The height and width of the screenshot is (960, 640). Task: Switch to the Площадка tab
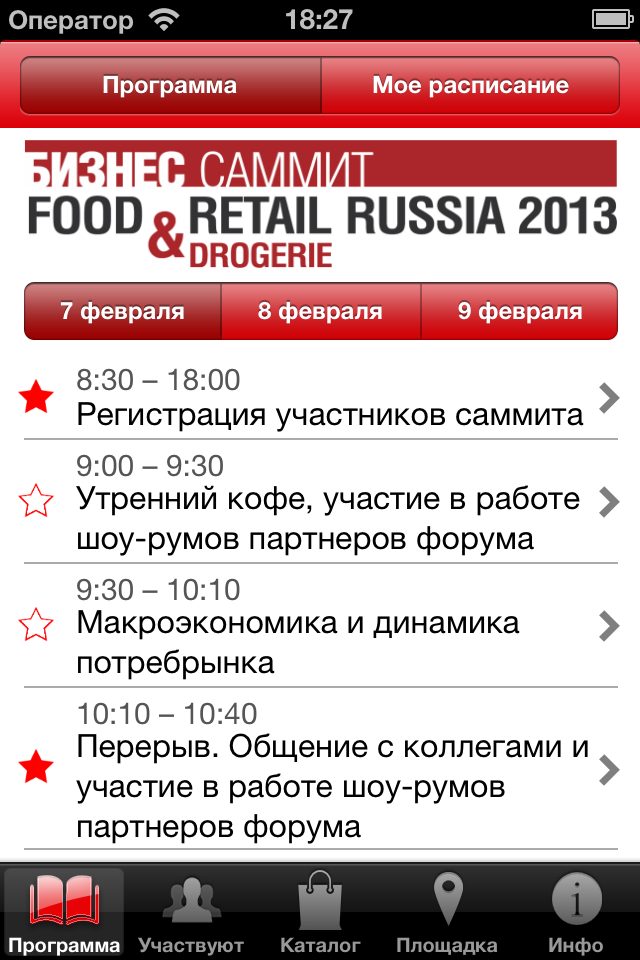[447, 911]
